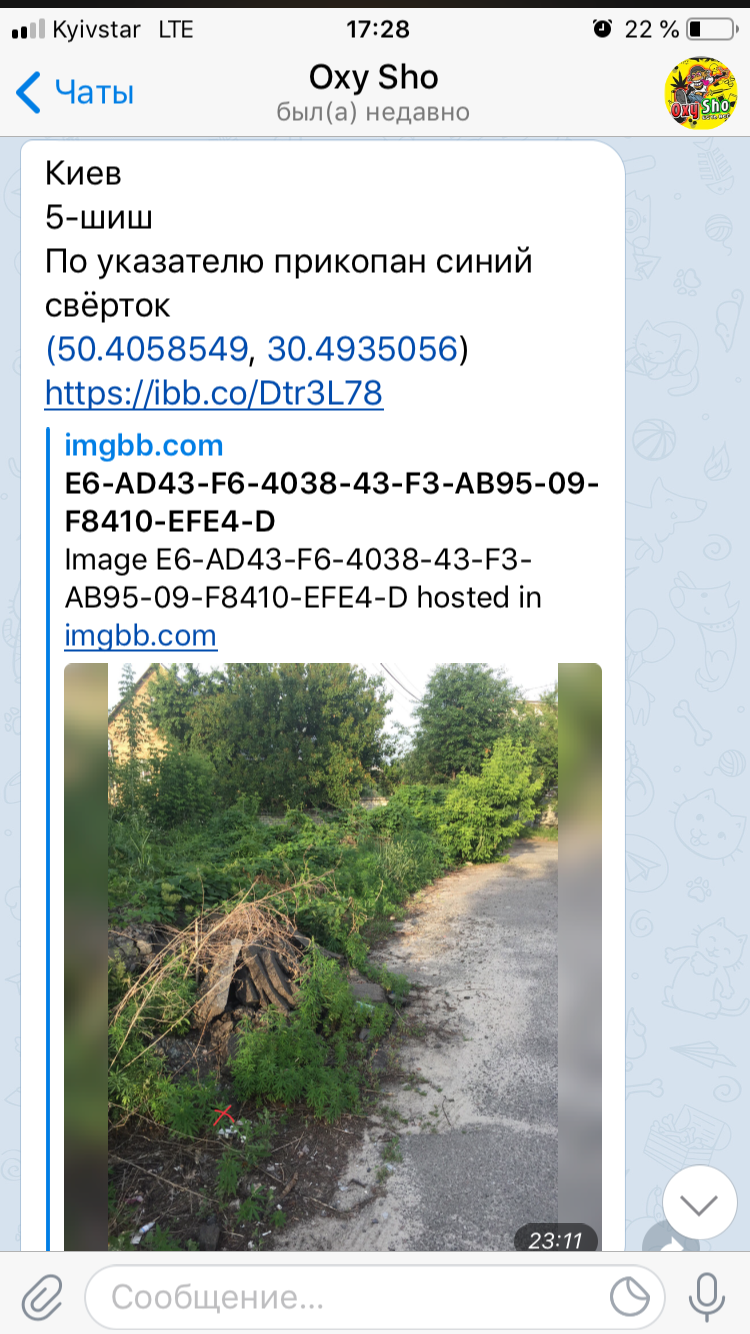Tap the microphone voice message icon
Image resolution: width=750 pixels, height=1334 pixels.
707,1297
